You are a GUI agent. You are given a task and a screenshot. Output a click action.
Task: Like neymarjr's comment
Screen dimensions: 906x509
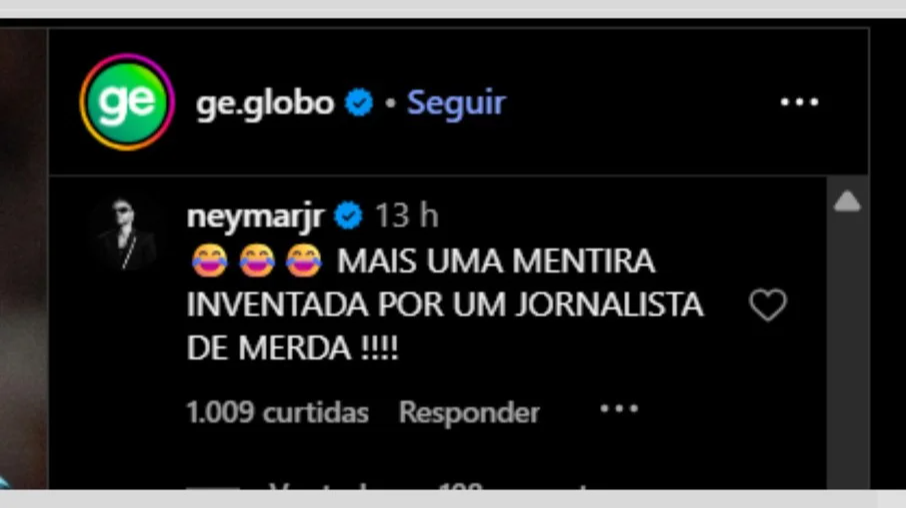coord(768,306)
